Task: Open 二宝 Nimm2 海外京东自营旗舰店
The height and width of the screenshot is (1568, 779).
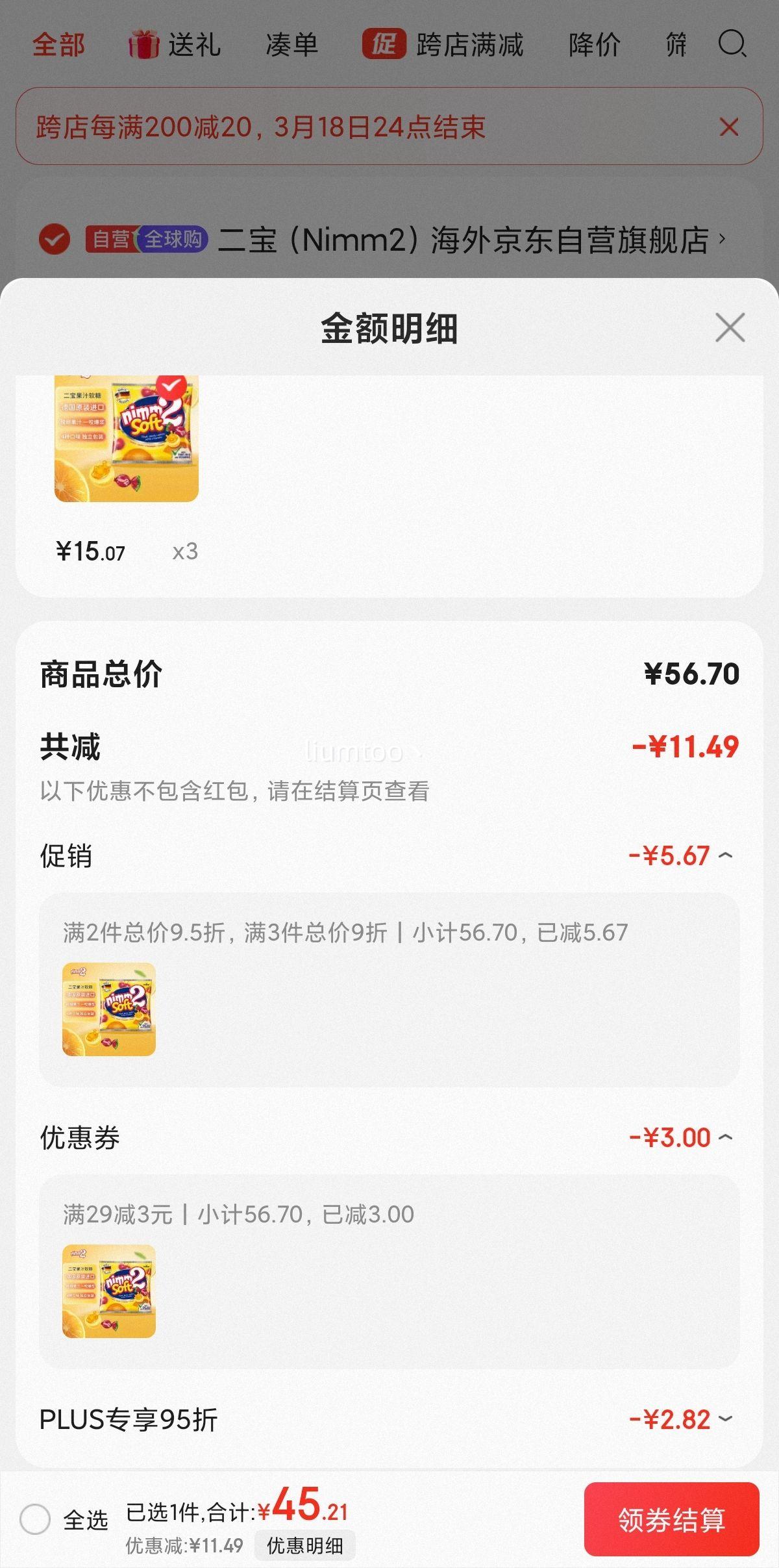Action: [x=464, y=240]
